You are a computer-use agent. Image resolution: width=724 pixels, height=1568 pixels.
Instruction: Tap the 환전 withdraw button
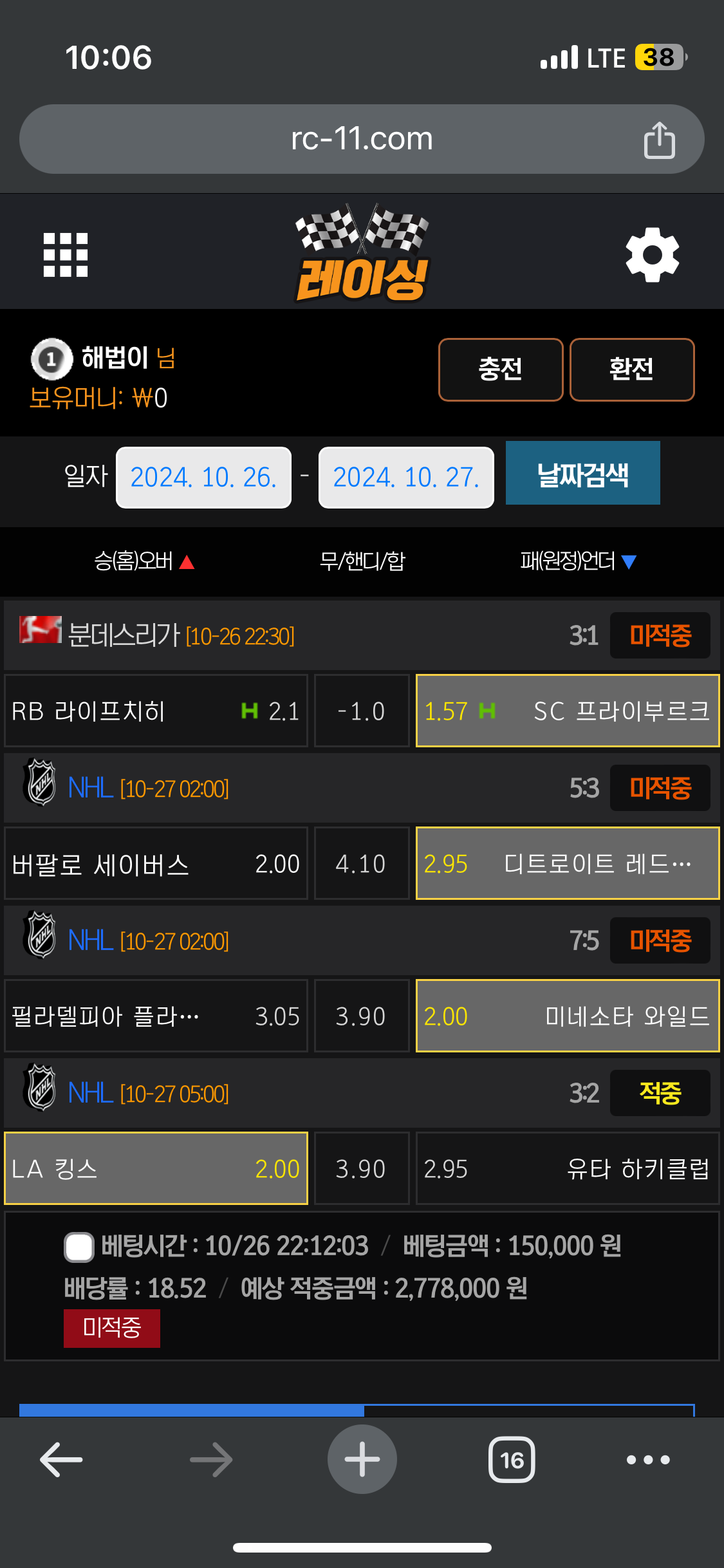[631, 369]
